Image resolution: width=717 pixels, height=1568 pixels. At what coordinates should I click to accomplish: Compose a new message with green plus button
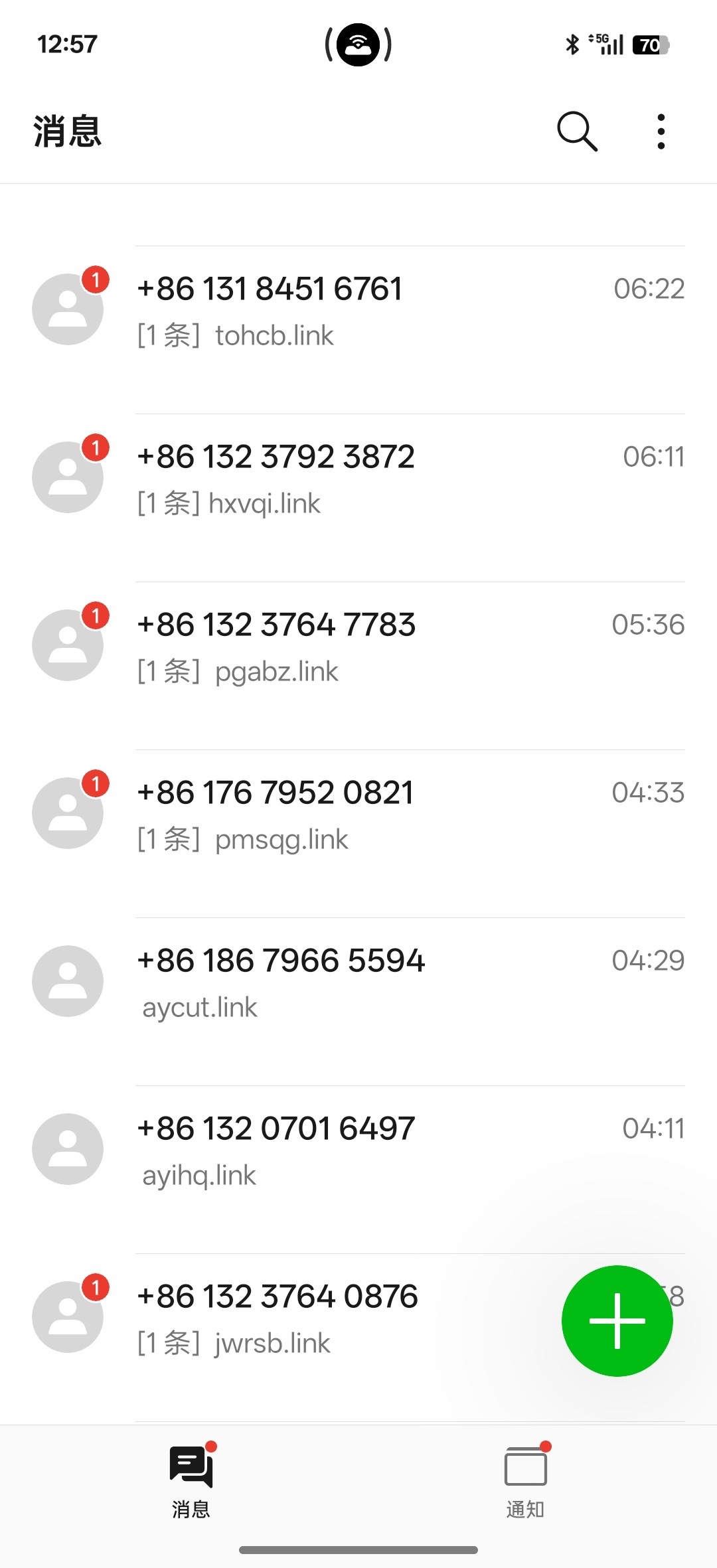point(617,1320)
